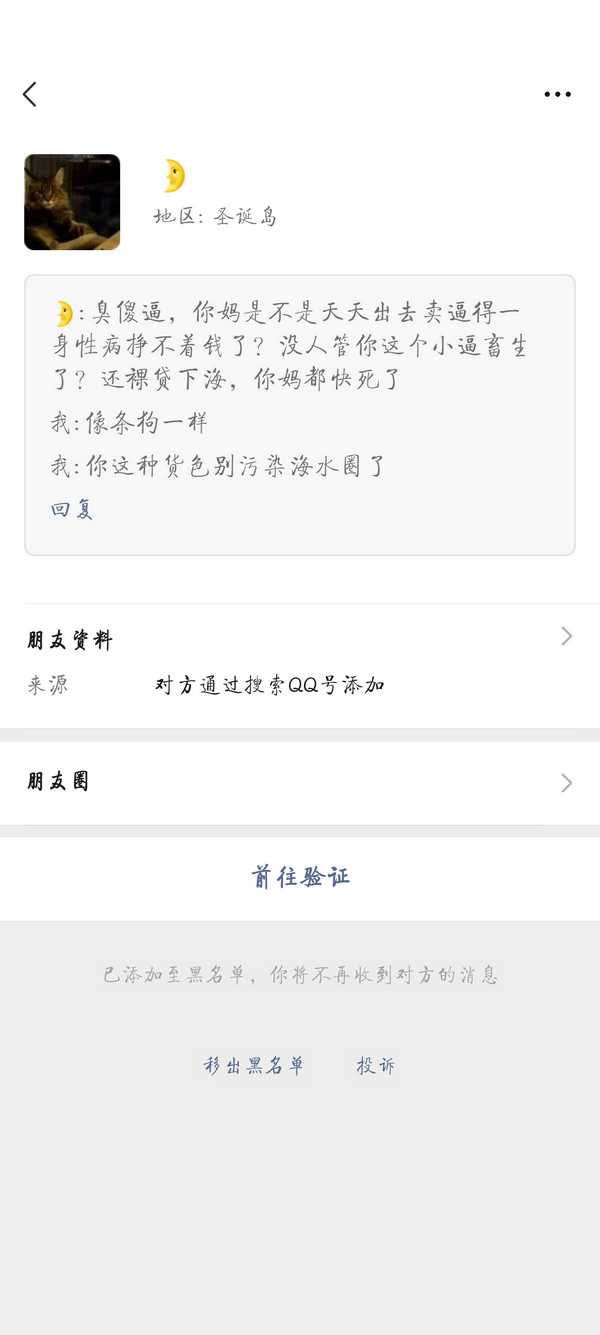
Task: Open the 朋友资料 row
Action: [300, 638]
